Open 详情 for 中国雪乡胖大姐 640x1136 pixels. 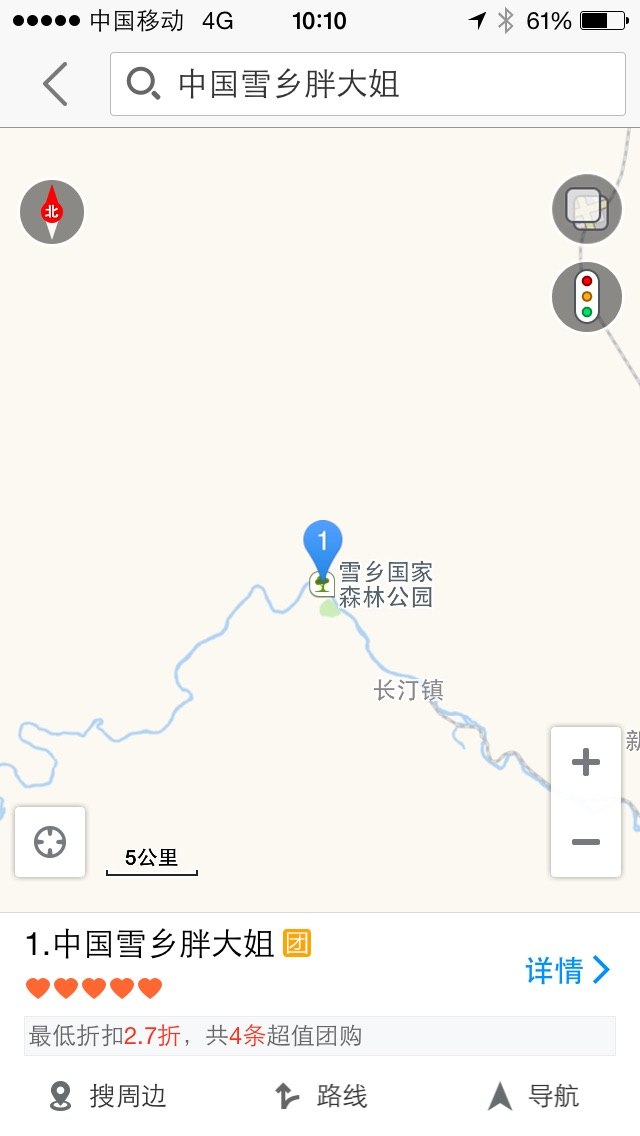tap(567, 970)
